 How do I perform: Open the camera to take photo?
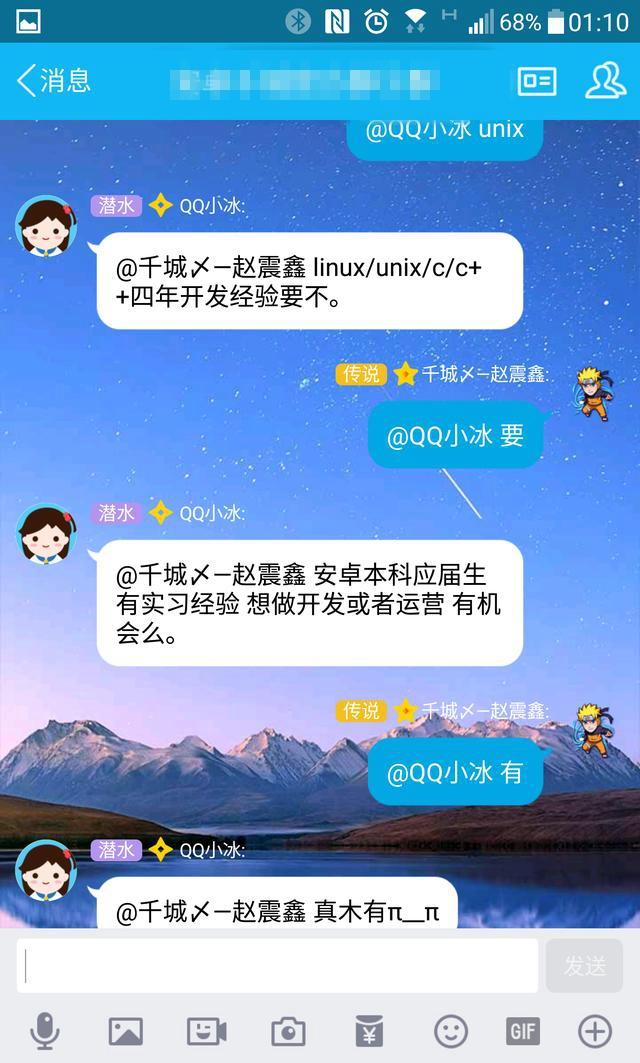[x=288, y=1031]
